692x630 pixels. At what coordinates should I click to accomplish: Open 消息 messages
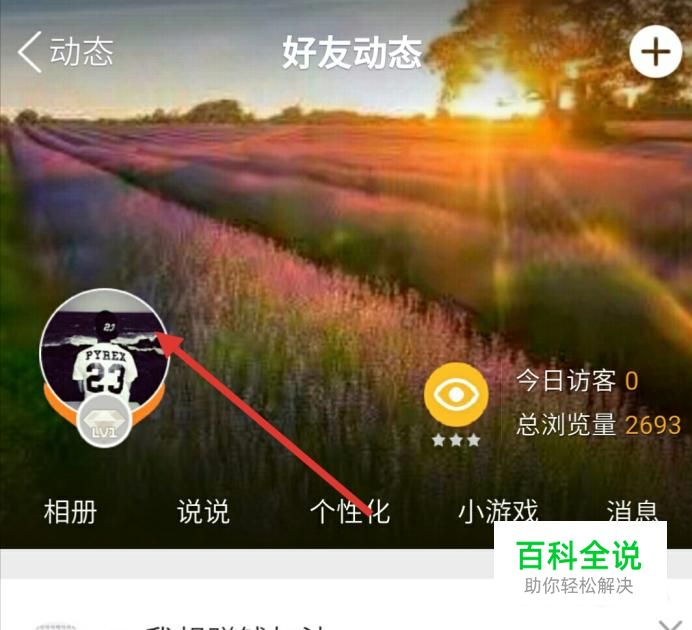pyautogui.click(x=632, y=512)
